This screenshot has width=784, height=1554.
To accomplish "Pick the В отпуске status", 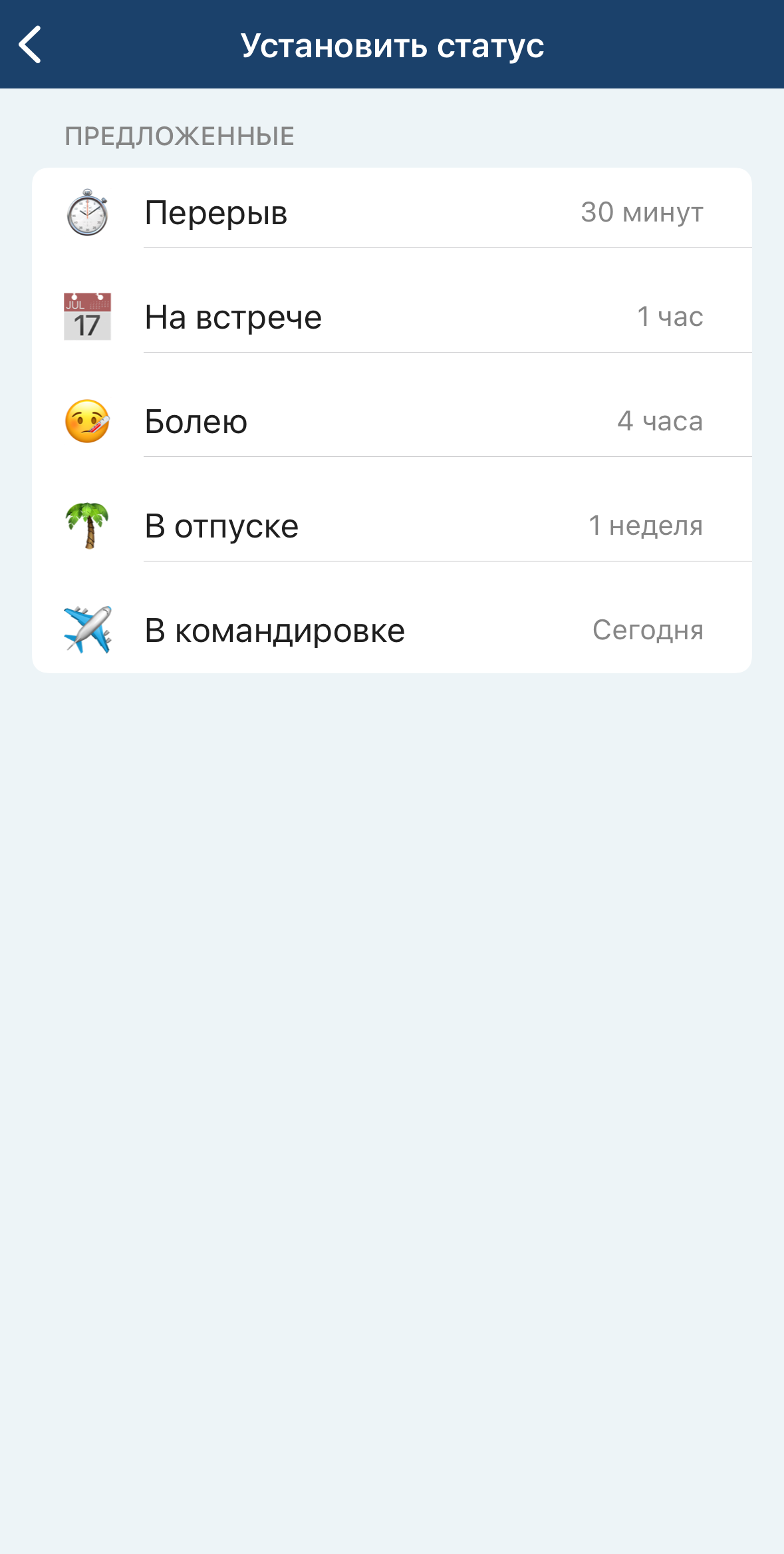I will point(391,526).
